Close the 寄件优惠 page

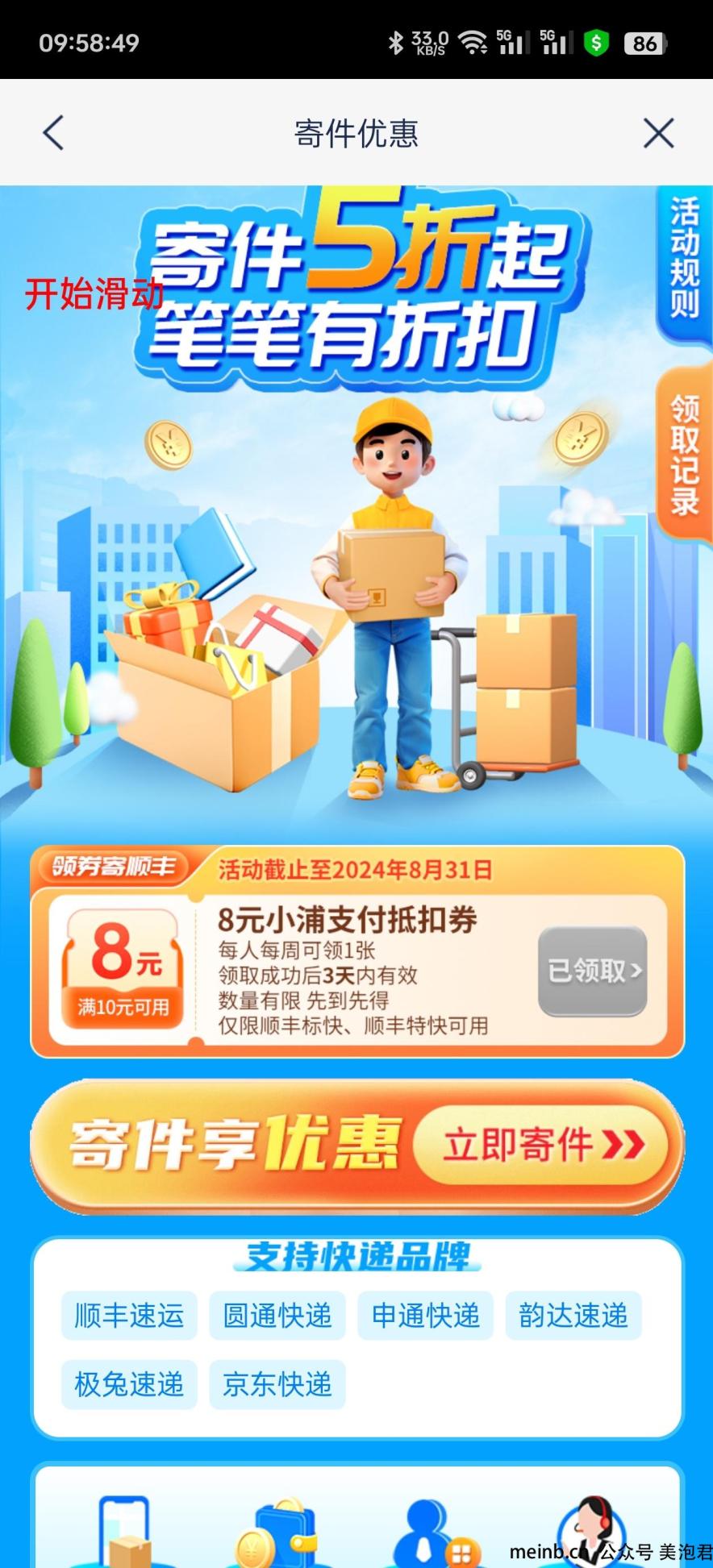tap(658, 133)
